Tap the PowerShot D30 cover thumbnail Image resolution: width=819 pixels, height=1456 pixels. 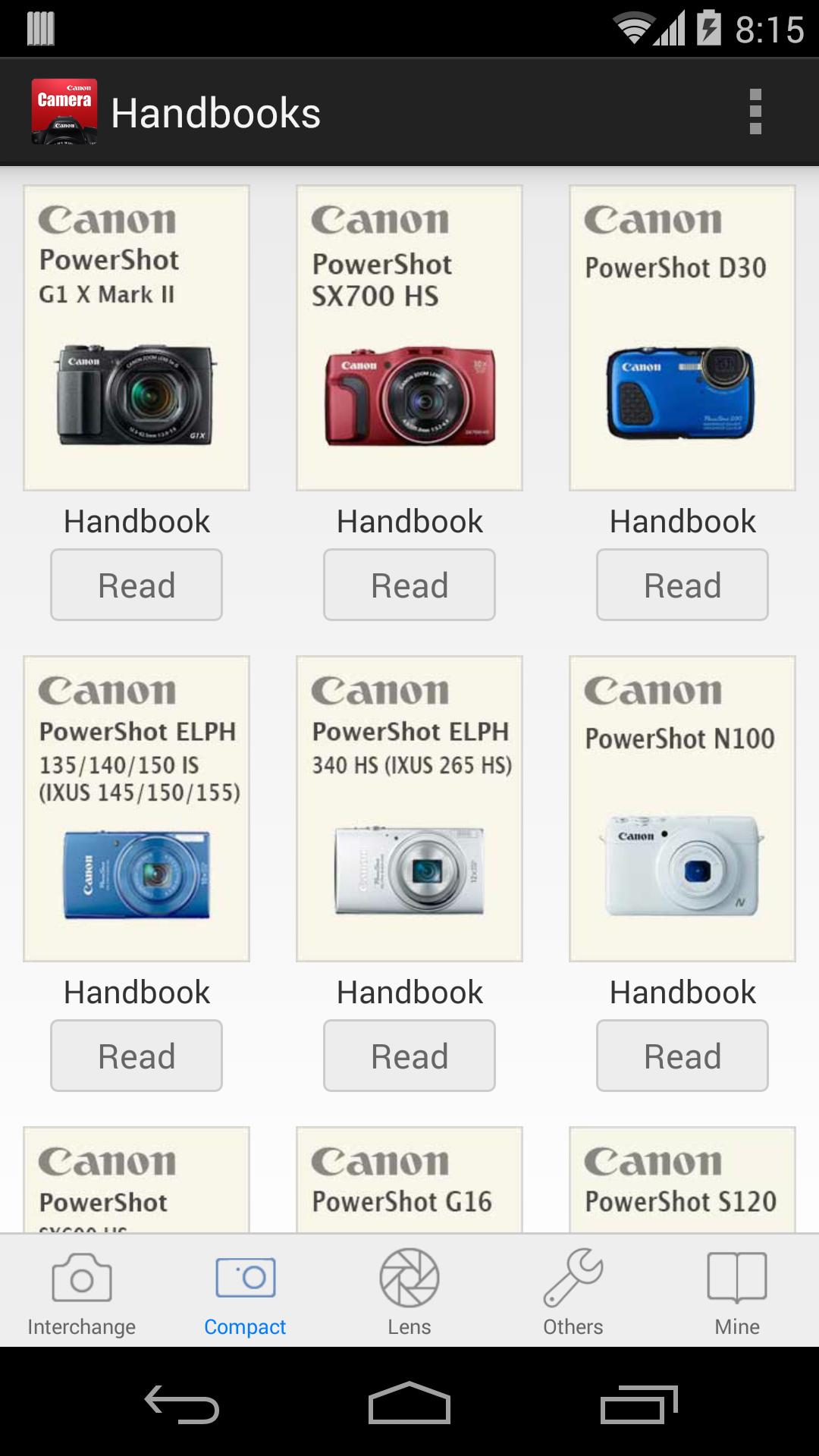[x=682, y=336]
